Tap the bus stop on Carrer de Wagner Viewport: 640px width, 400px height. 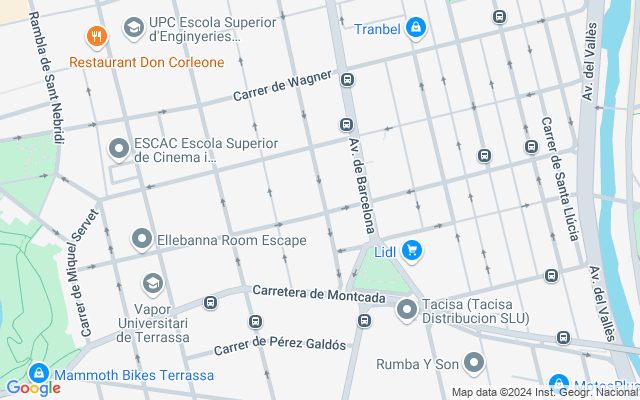pyautogui.click(x=347, y=80)
